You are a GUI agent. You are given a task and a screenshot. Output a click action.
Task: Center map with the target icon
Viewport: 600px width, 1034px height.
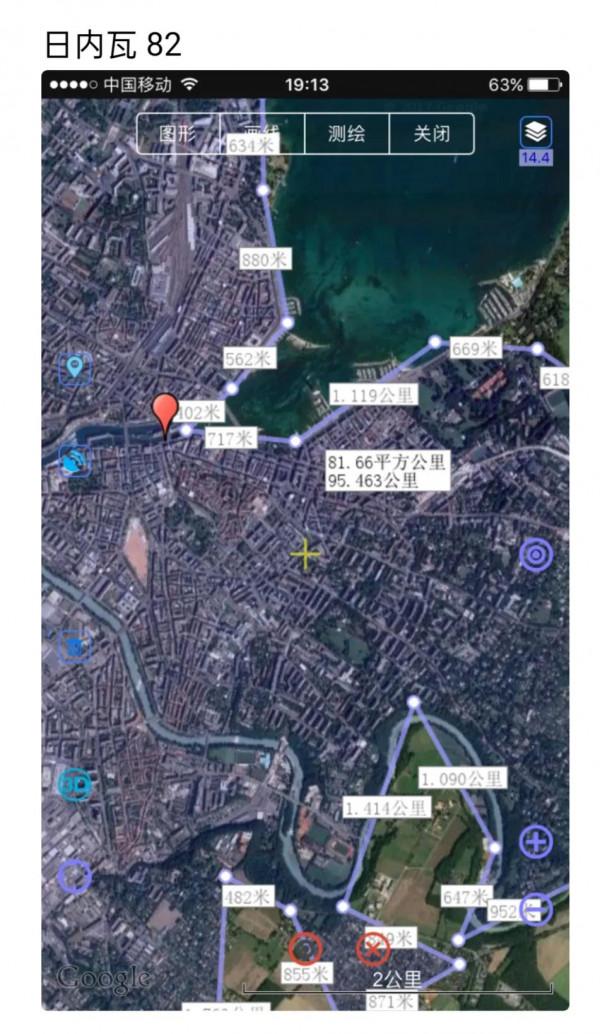tap(536, 554)
